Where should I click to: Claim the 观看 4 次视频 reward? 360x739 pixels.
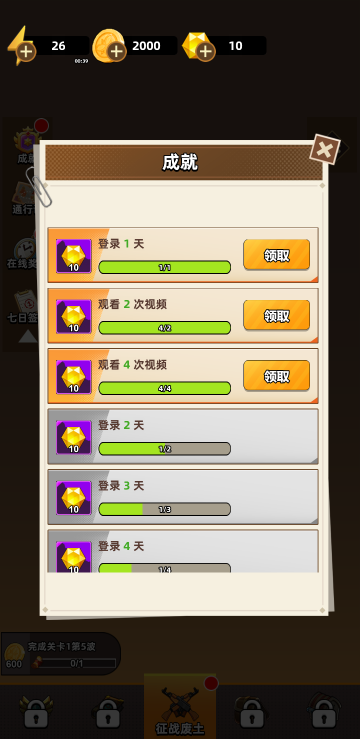click(277, 376)
